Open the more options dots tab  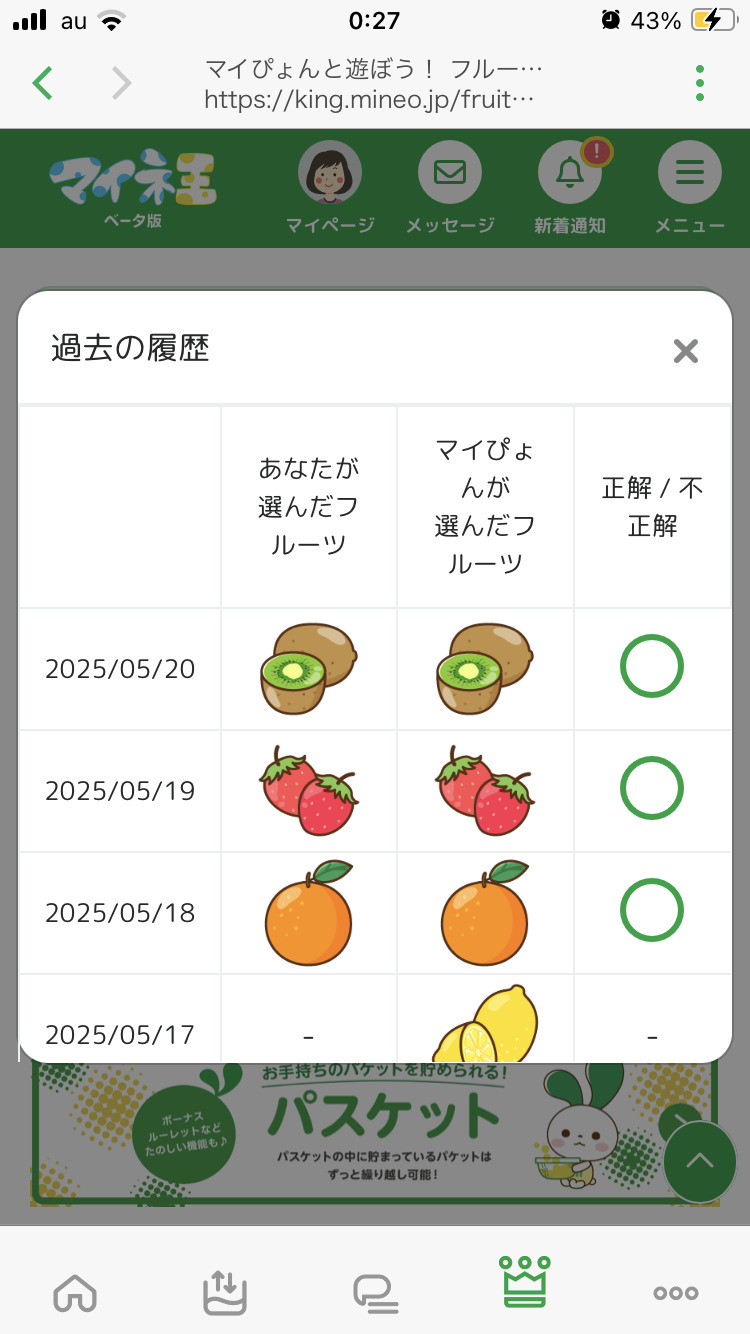tap(676, 1293)
